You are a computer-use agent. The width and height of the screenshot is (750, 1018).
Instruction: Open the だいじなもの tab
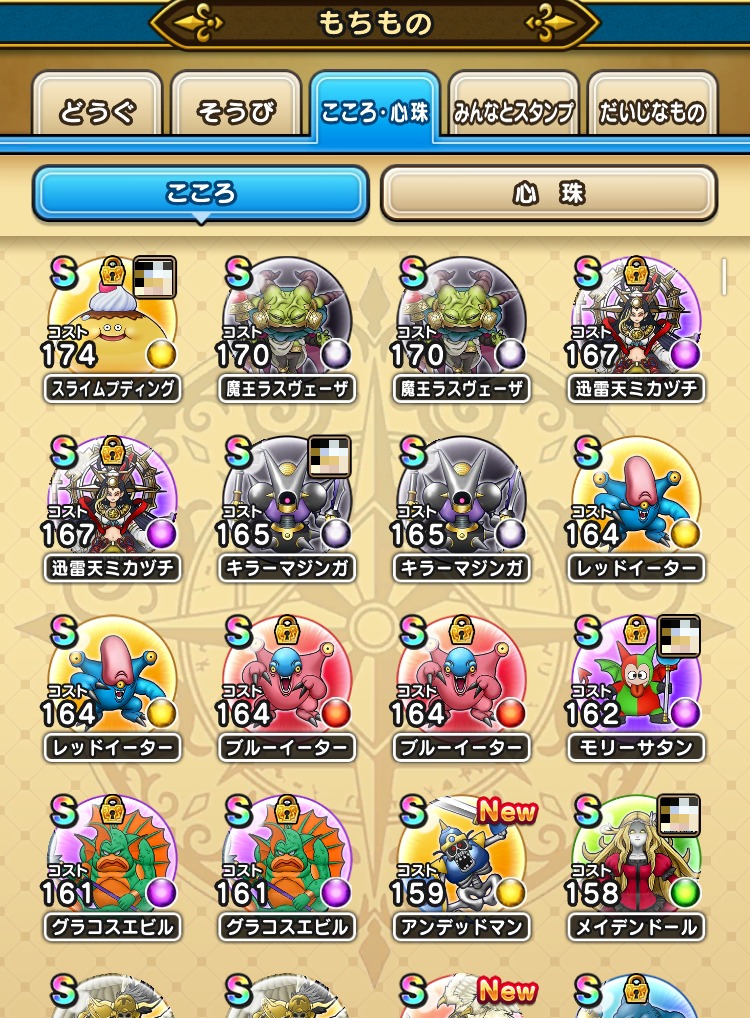(652, 111)
